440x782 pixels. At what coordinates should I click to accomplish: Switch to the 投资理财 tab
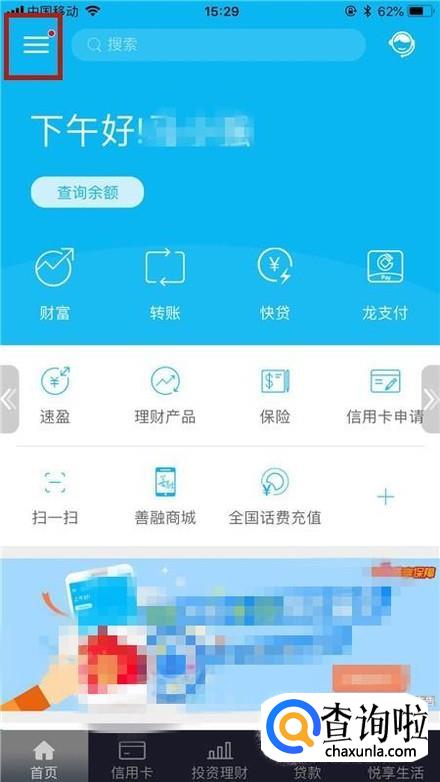click(x=220, y=760)
